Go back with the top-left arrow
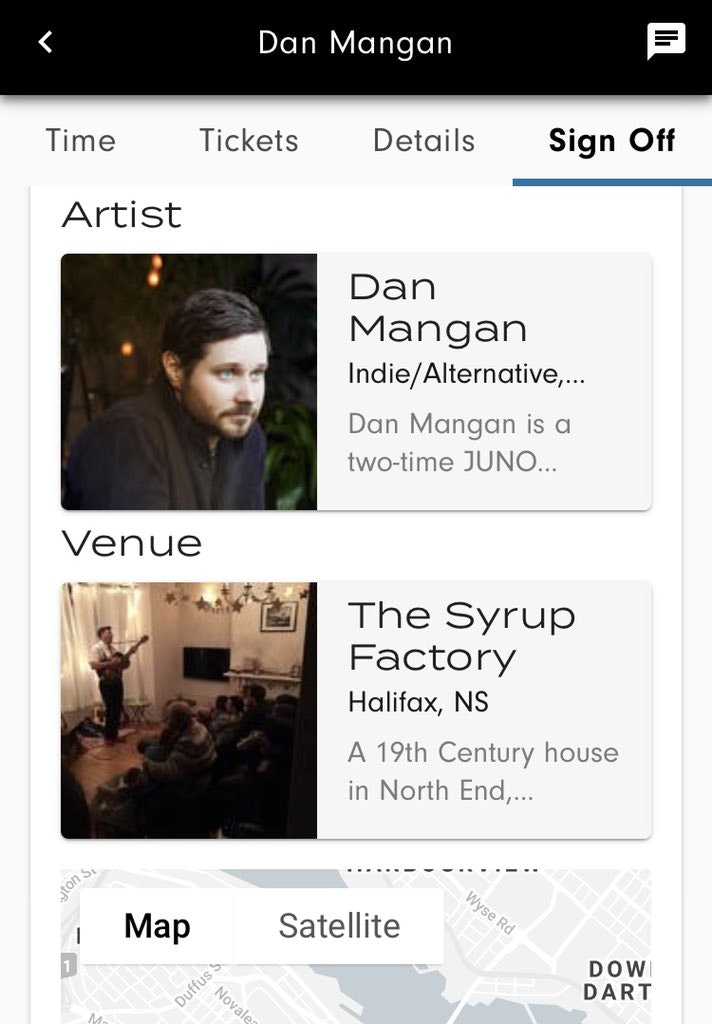The image size is (712, 1024). 45,43
